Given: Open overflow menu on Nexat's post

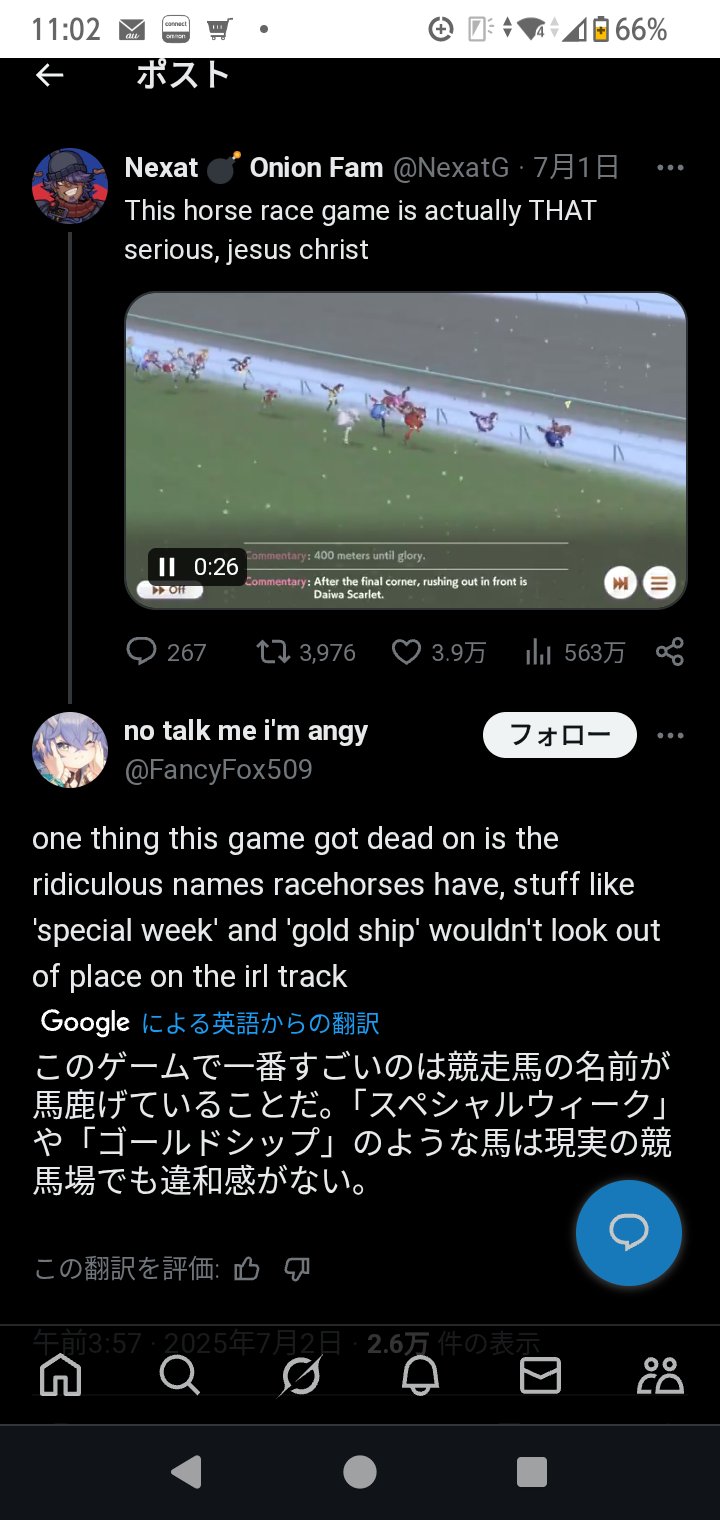Looking at the screenshot, I should pos(670,168).
